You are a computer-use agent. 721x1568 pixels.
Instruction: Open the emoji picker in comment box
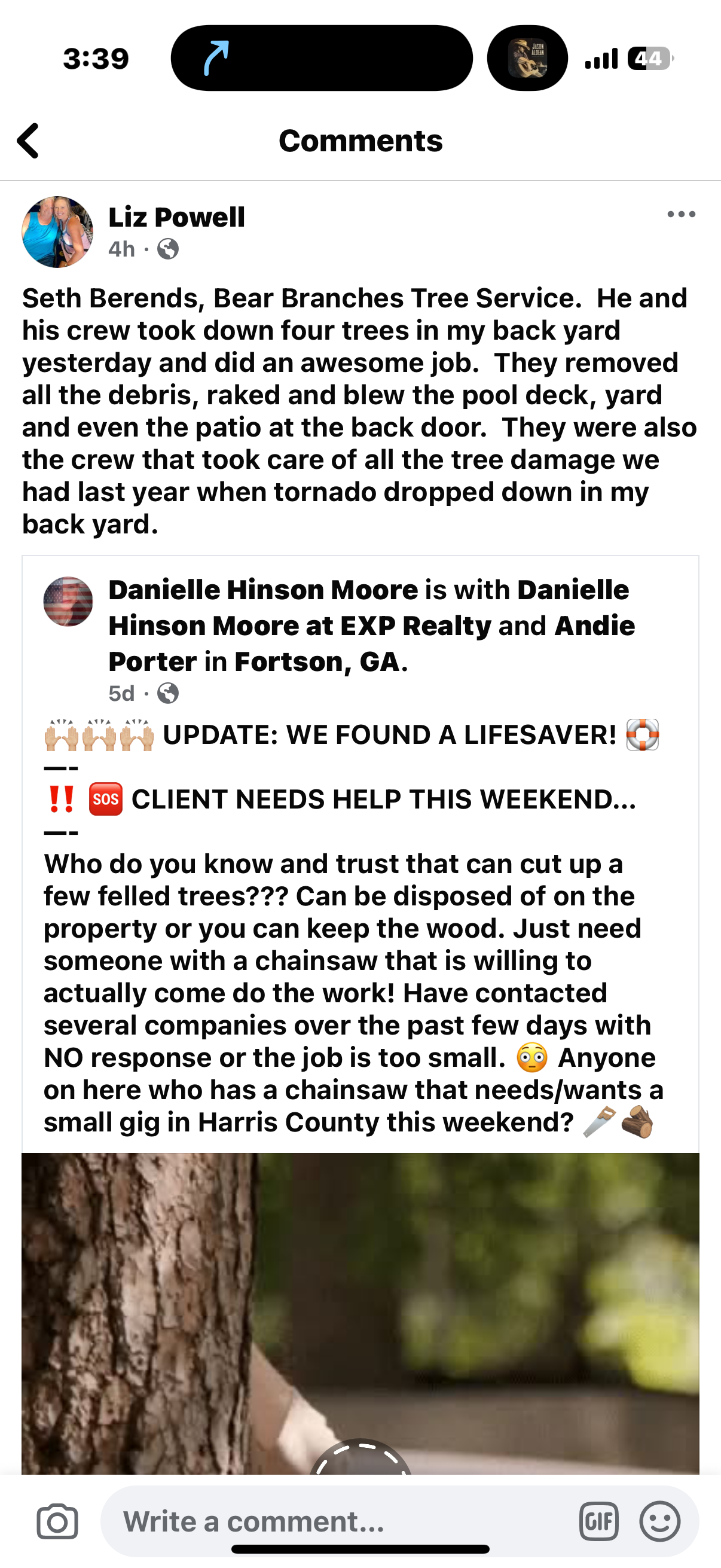tap(659, 1521)
